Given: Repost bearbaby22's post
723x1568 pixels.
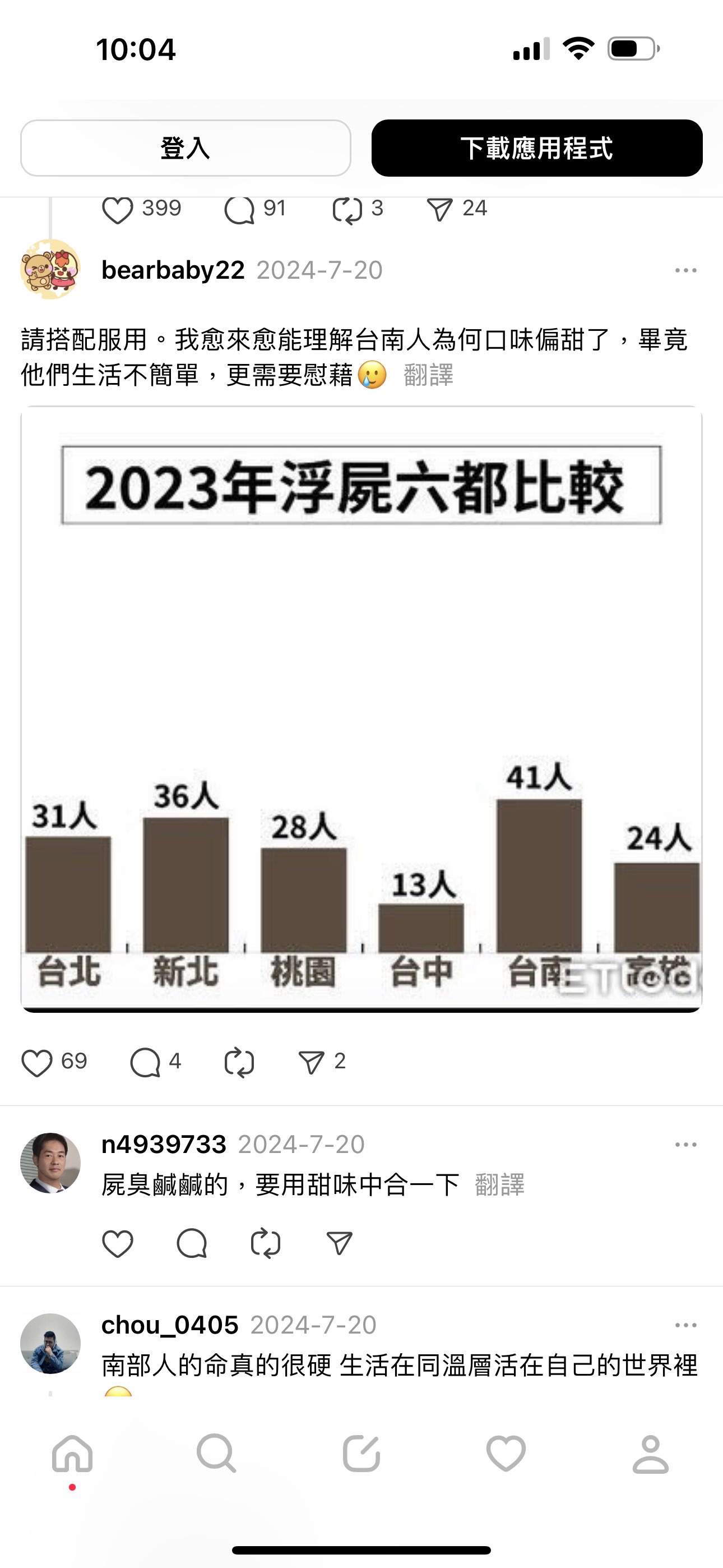Looking at the screenshot, I should (239, 1062).
